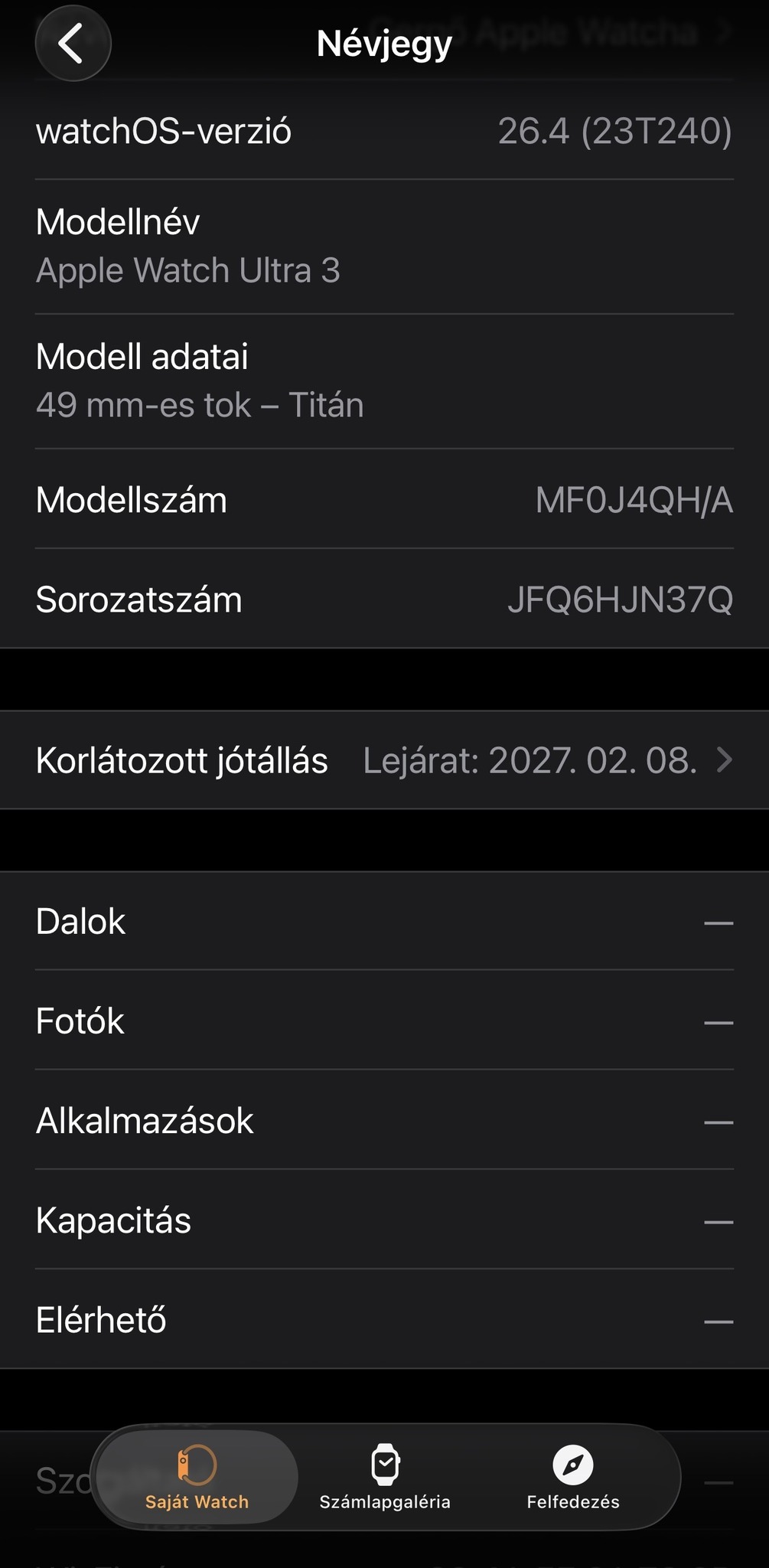Go back from the Névjegy screen

tap(73, 44)
